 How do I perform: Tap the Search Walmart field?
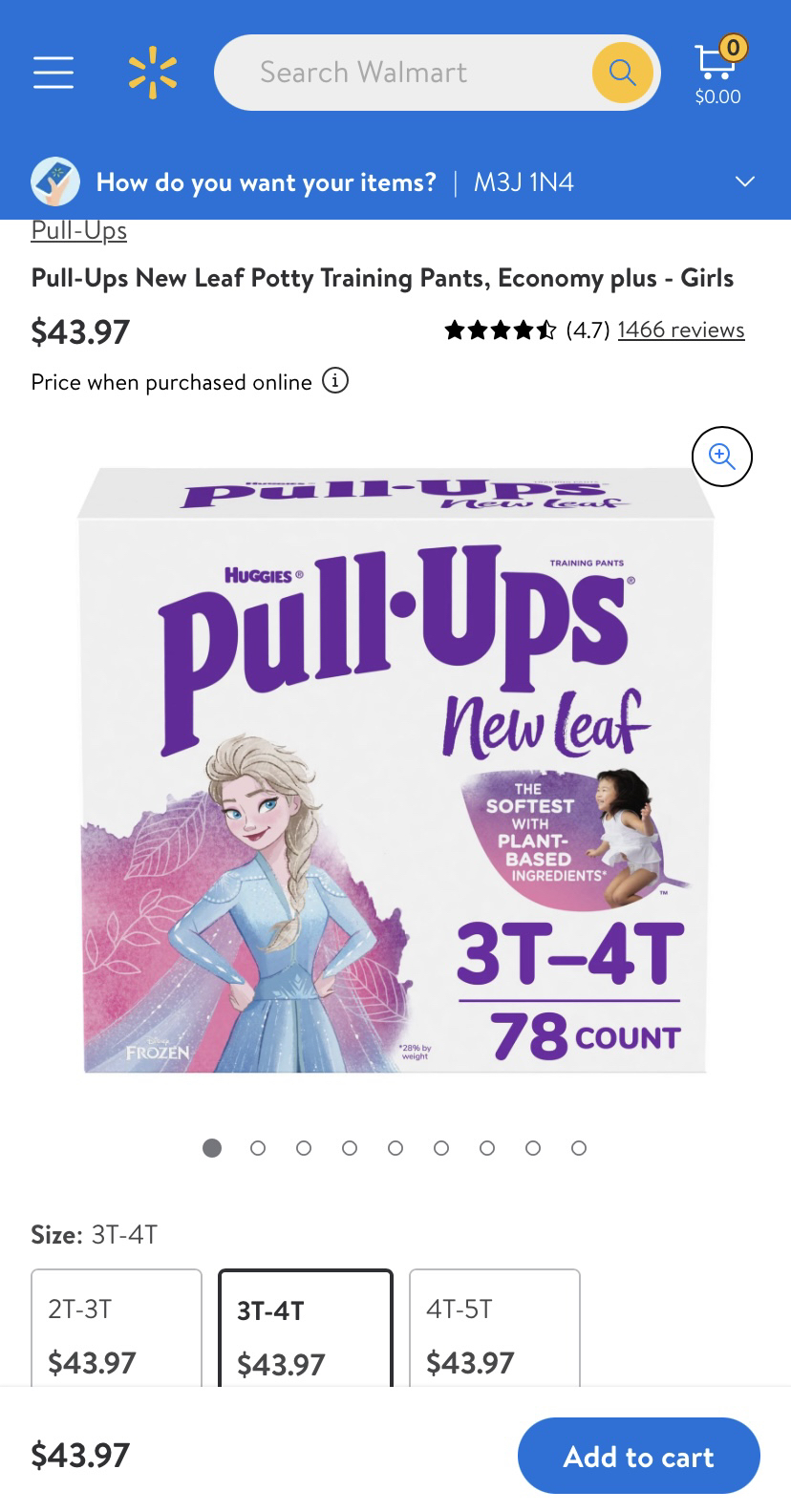[401, 73]
